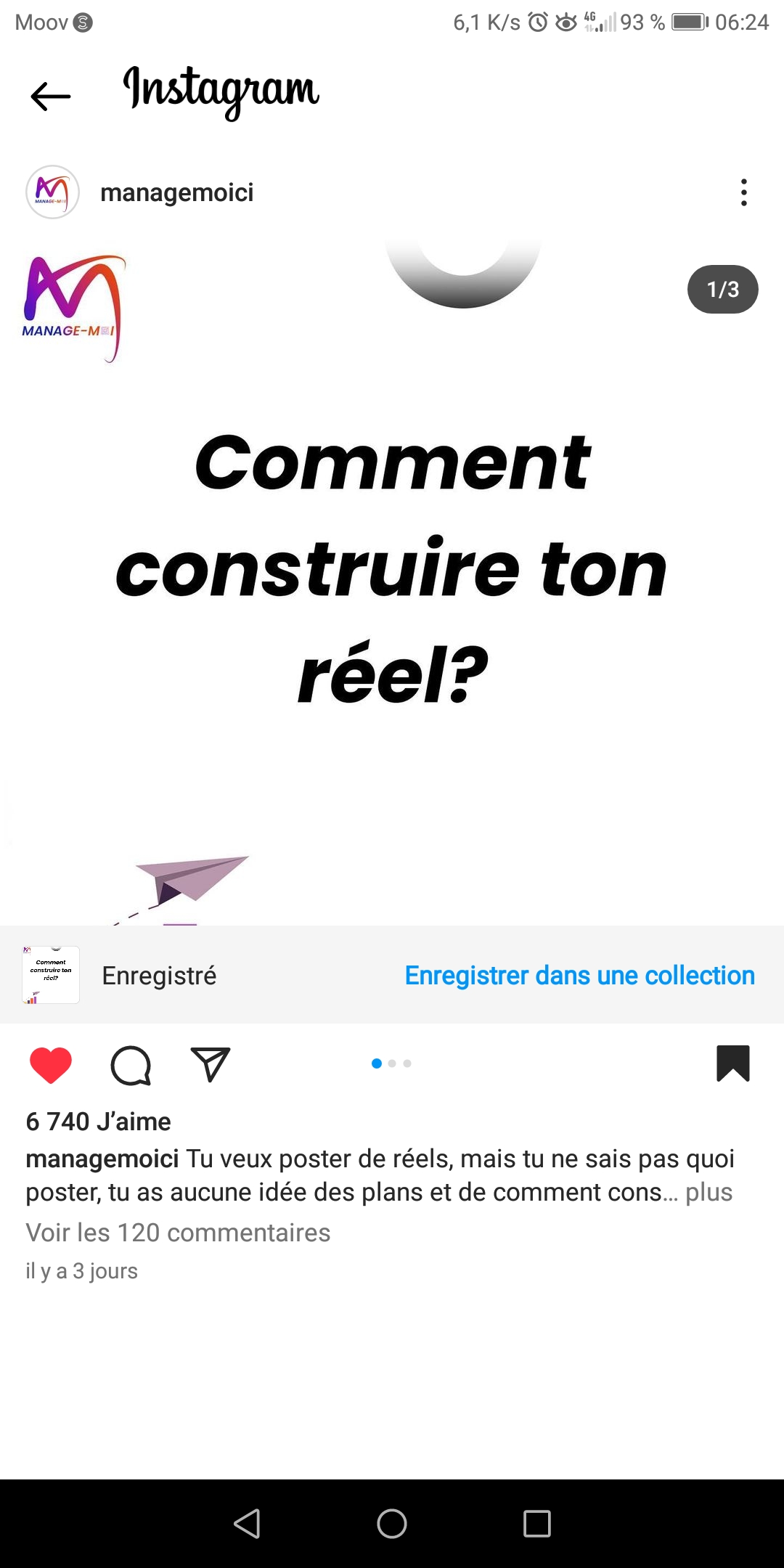Open the post's three-dot options menu
The width and height of the screenshot is (784, 1568).
pos(743,192)
